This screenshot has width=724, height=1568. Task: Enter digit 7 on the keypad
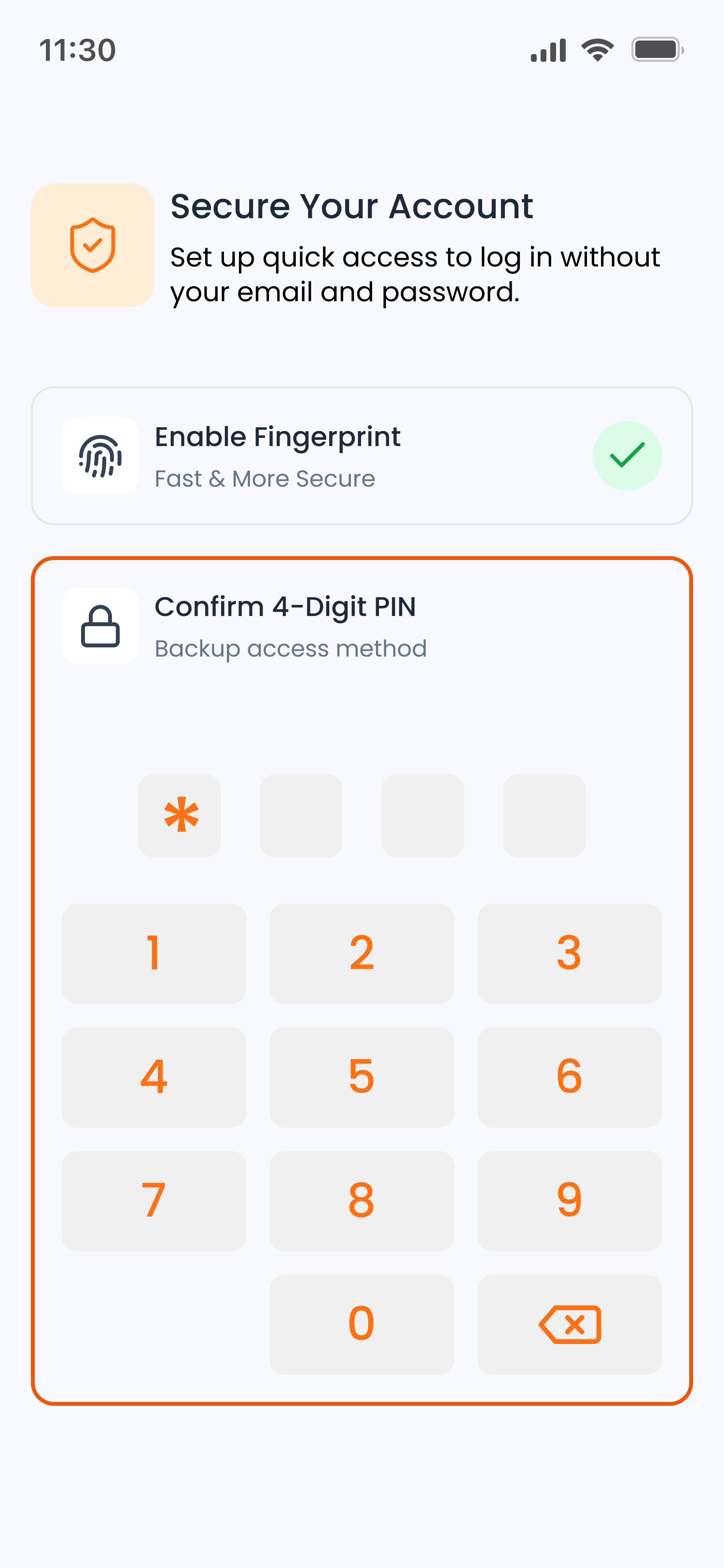point(154,1200)
